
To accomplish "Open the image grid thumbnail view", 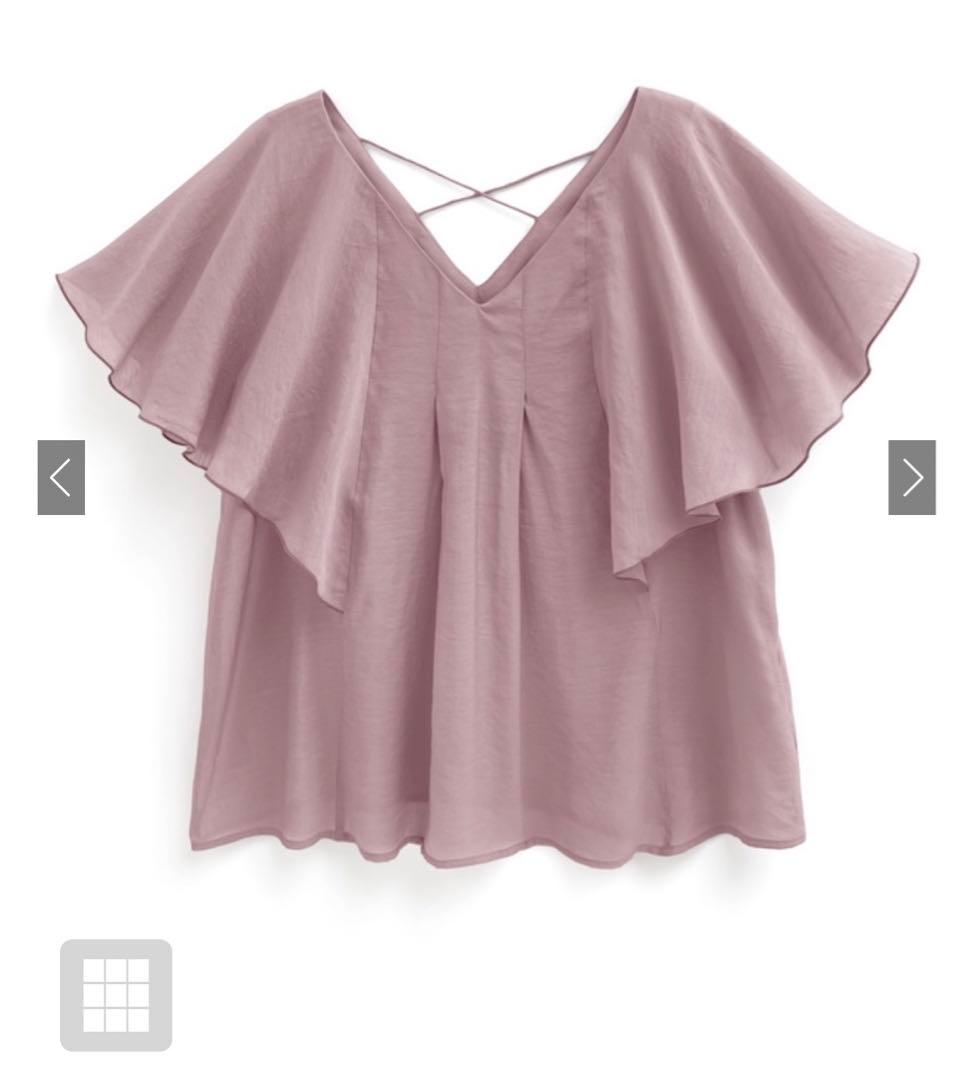I will (116, 995).
